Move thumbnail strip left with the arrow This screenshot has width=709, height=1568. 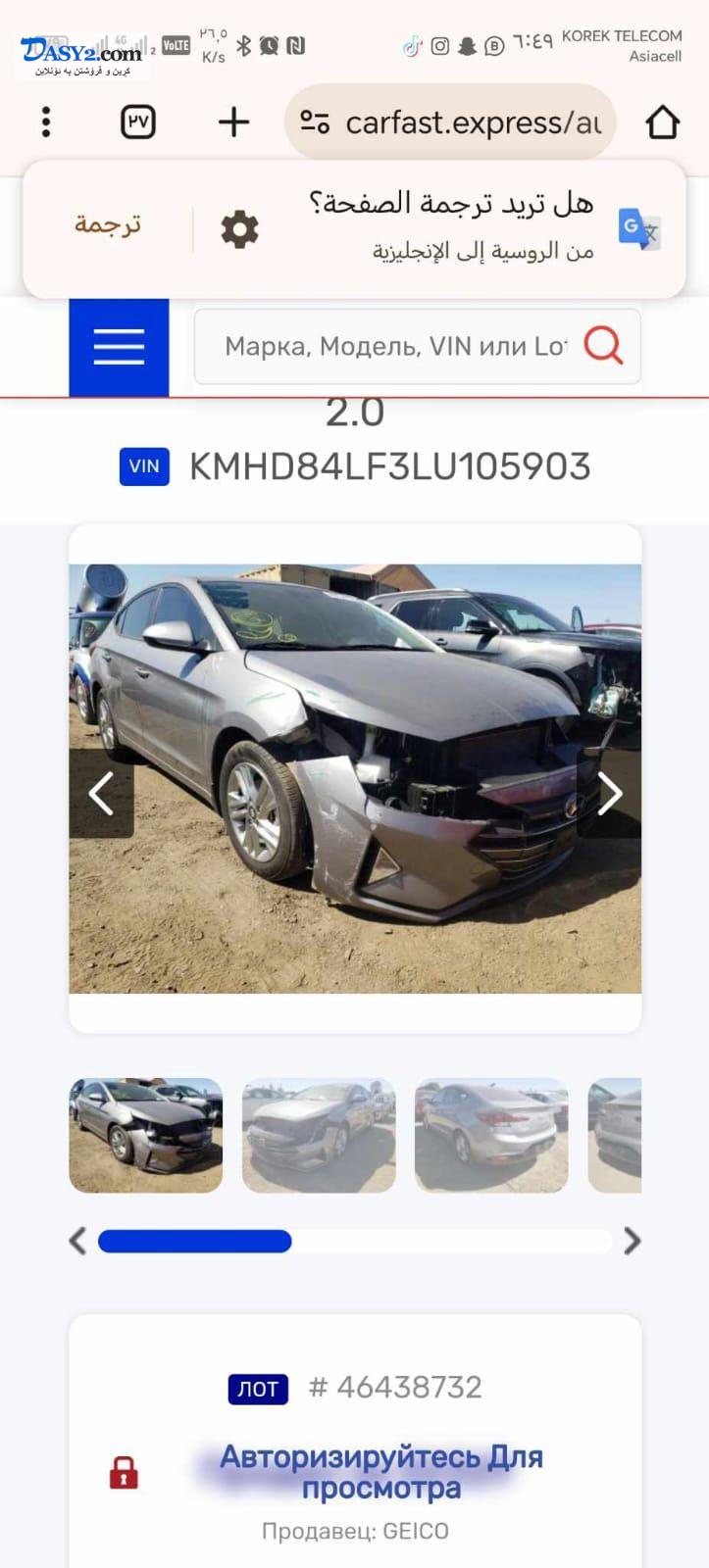(x=78, y=1241)
